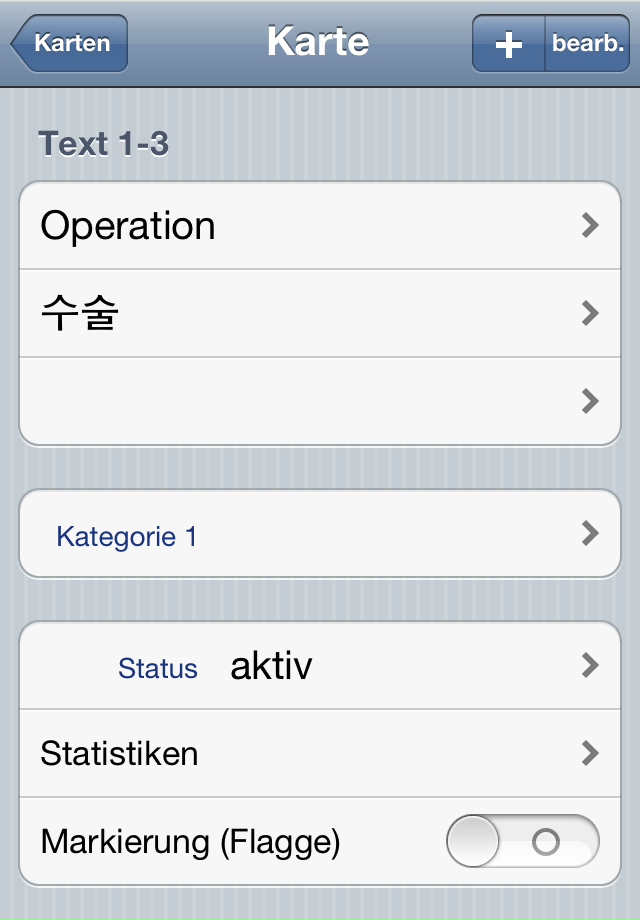Open Kategorie 1

click(320, 534)
